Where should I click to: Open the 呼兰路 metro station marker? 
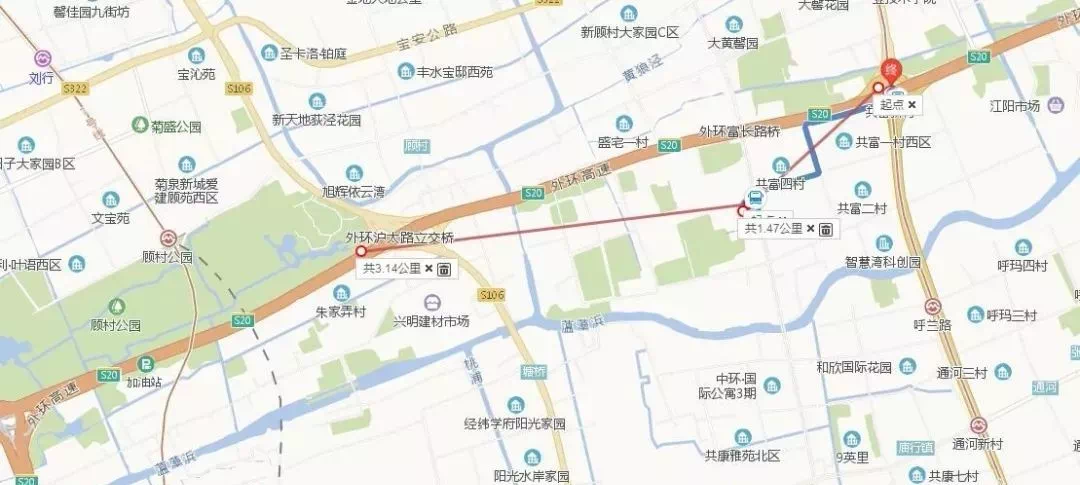(x=933, y=306)
